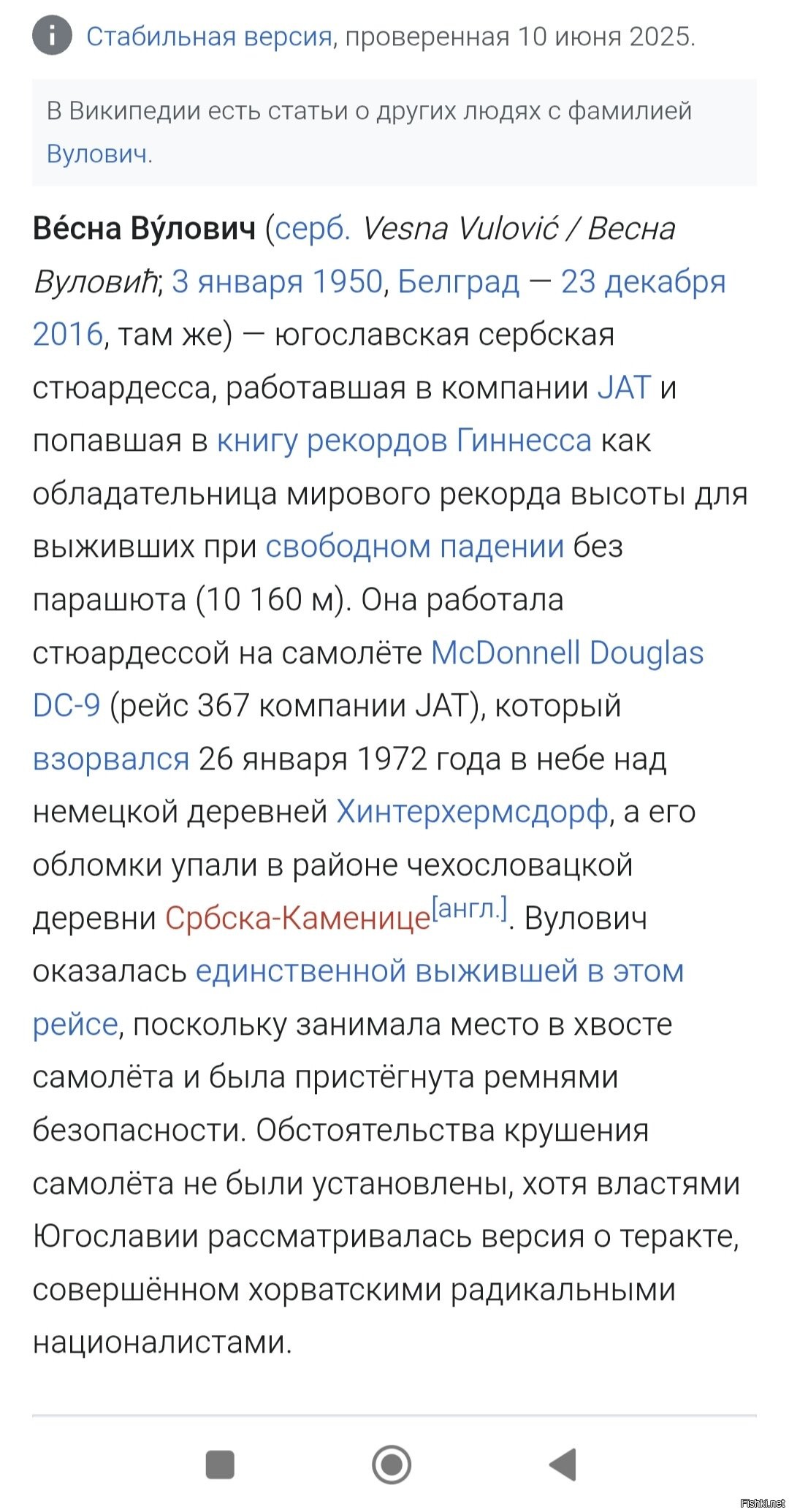Follow 'единственной выжившей в этом рейсе' link
The height and width of the screenshot is (1512, 789).
click(x=439, y=971)
